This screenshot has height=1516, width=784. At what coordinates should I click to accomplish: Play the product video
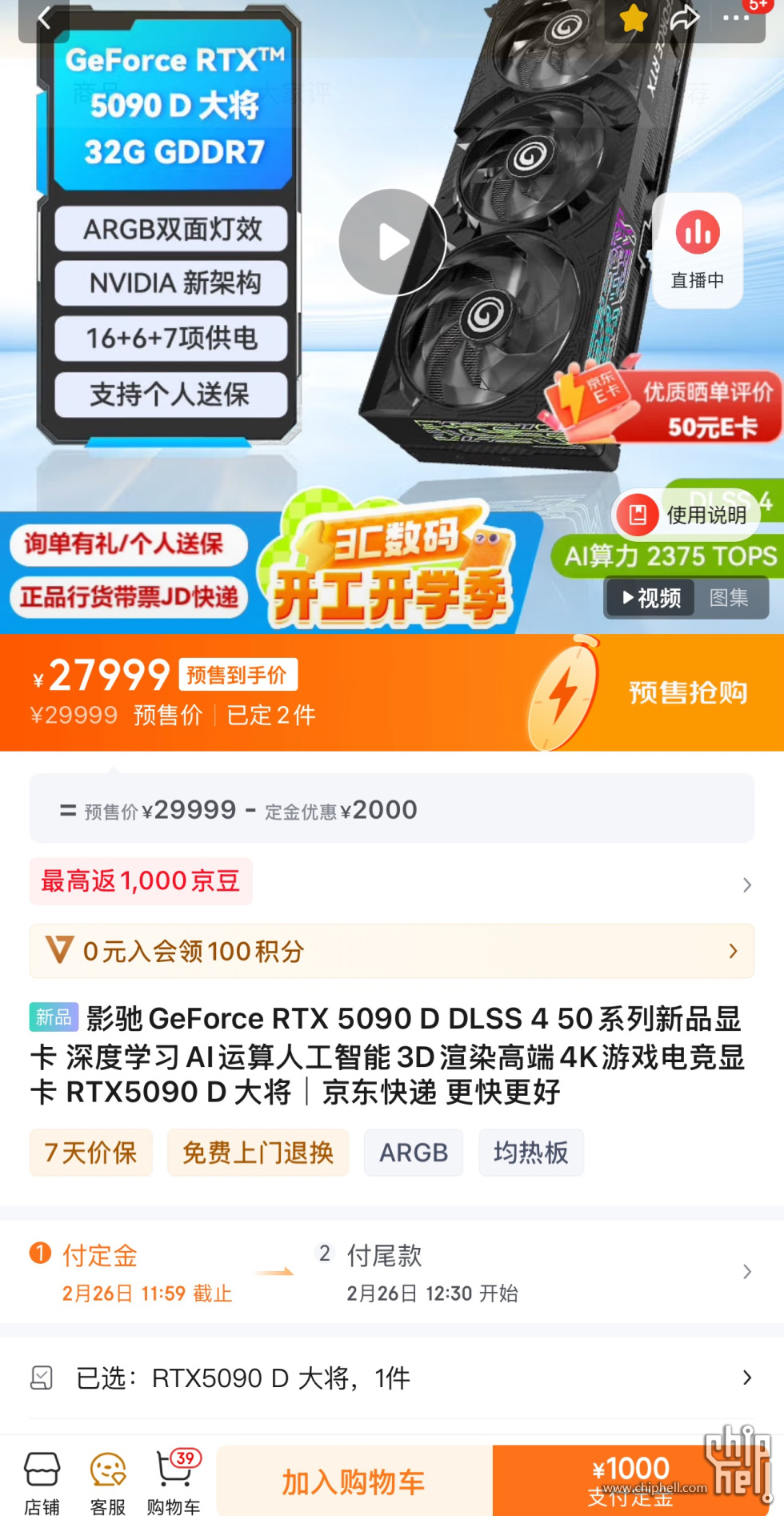(x=392, y=242)
